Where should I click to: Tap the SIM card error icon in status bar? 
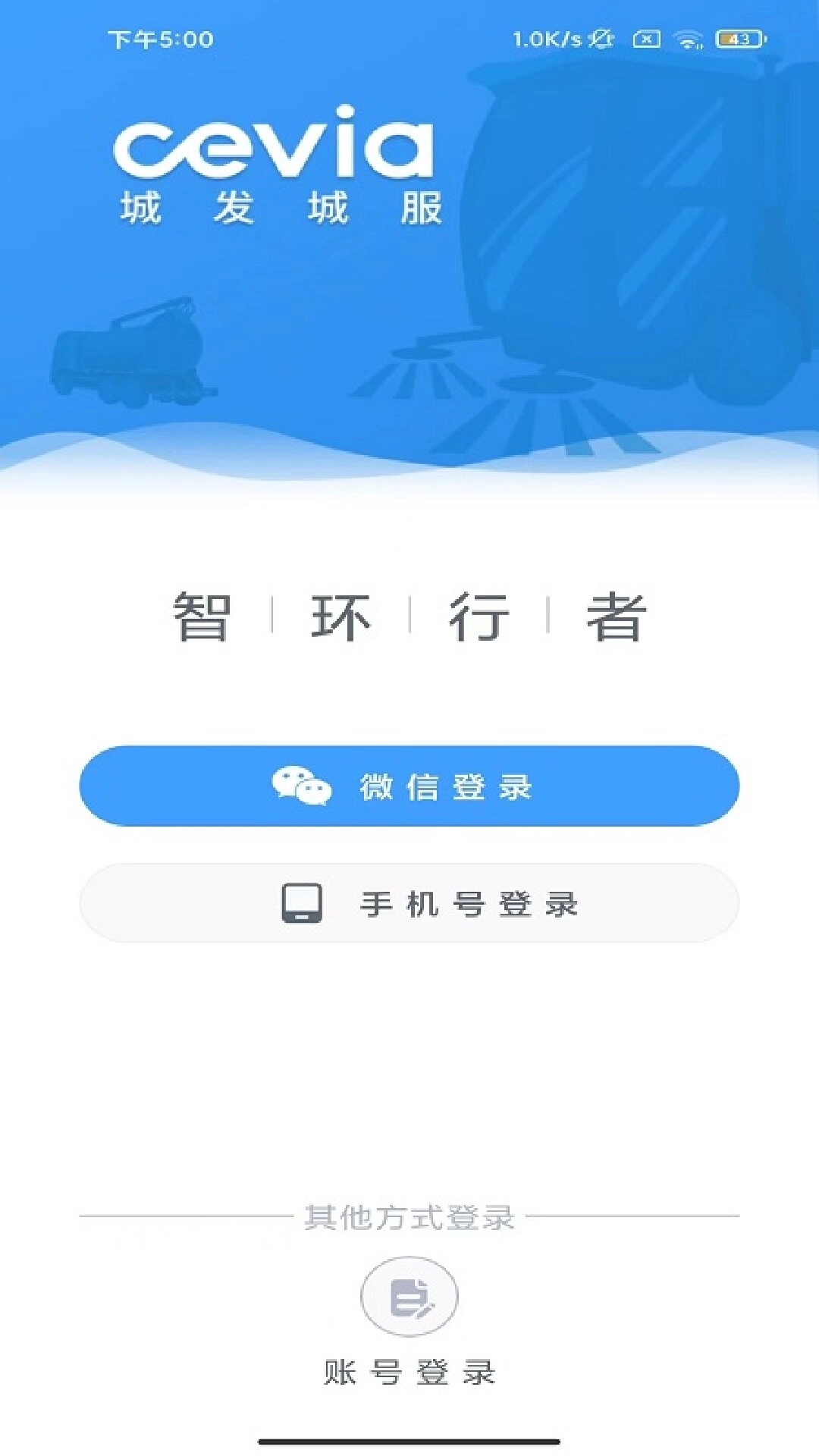646,39
